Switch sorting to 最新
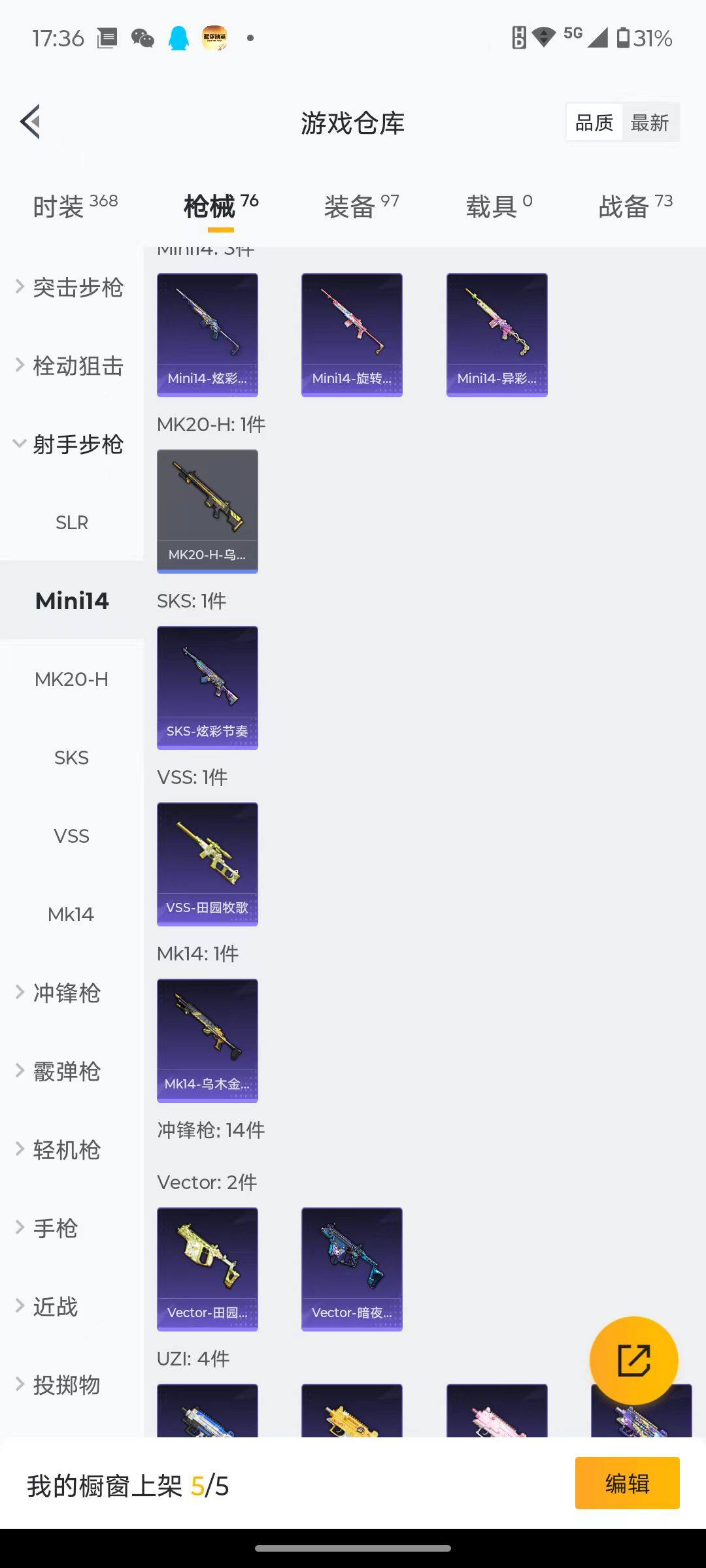706x1568 pixels. 650,122
